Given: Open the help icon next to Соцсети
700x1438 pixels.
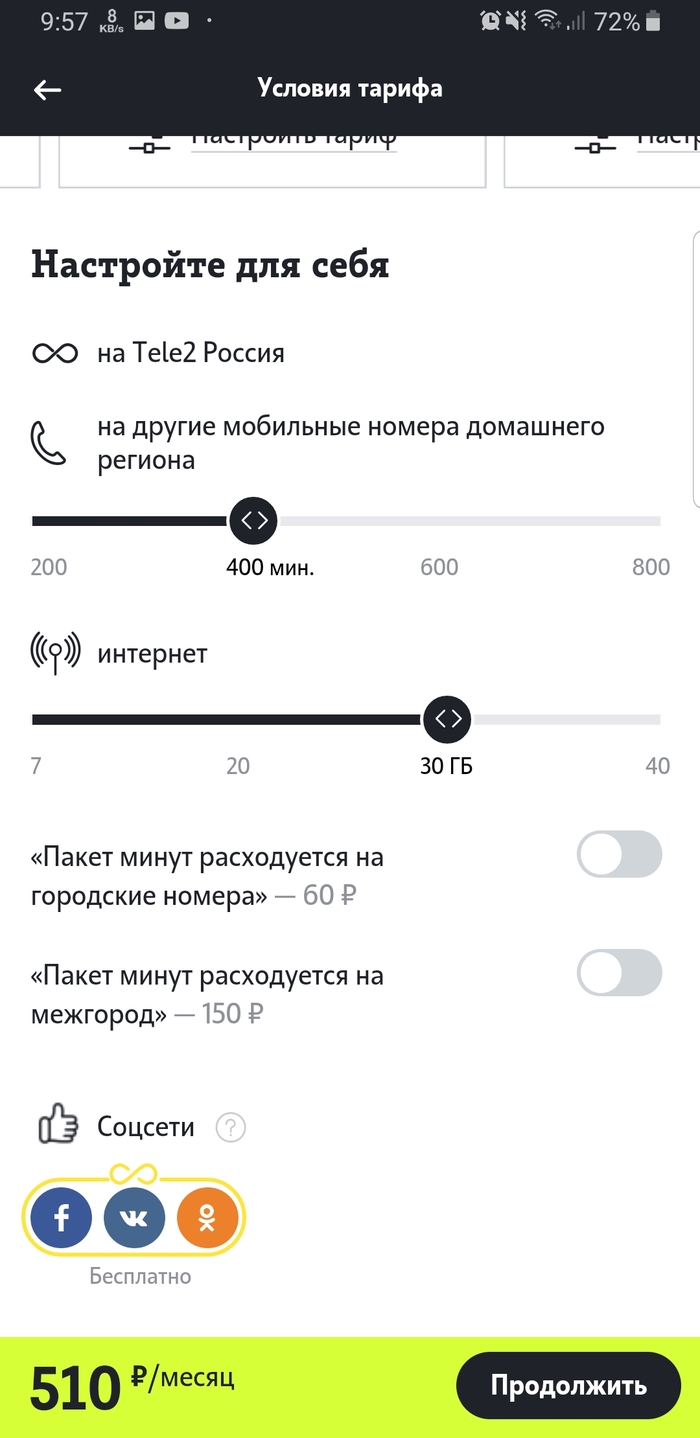Looking at the screenshot, I should (231, 1128).
